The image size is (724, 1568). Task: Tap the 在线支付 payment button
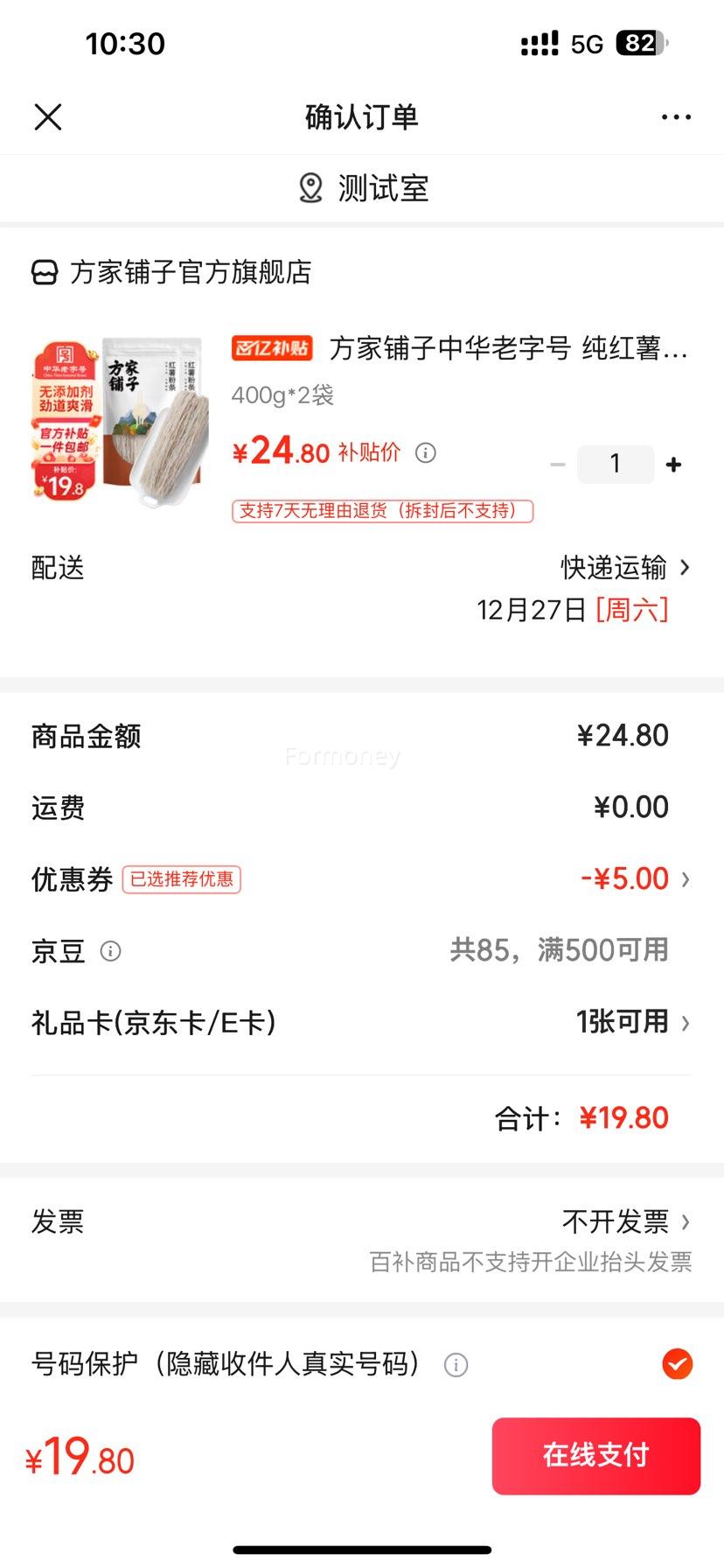(595, 1455)
